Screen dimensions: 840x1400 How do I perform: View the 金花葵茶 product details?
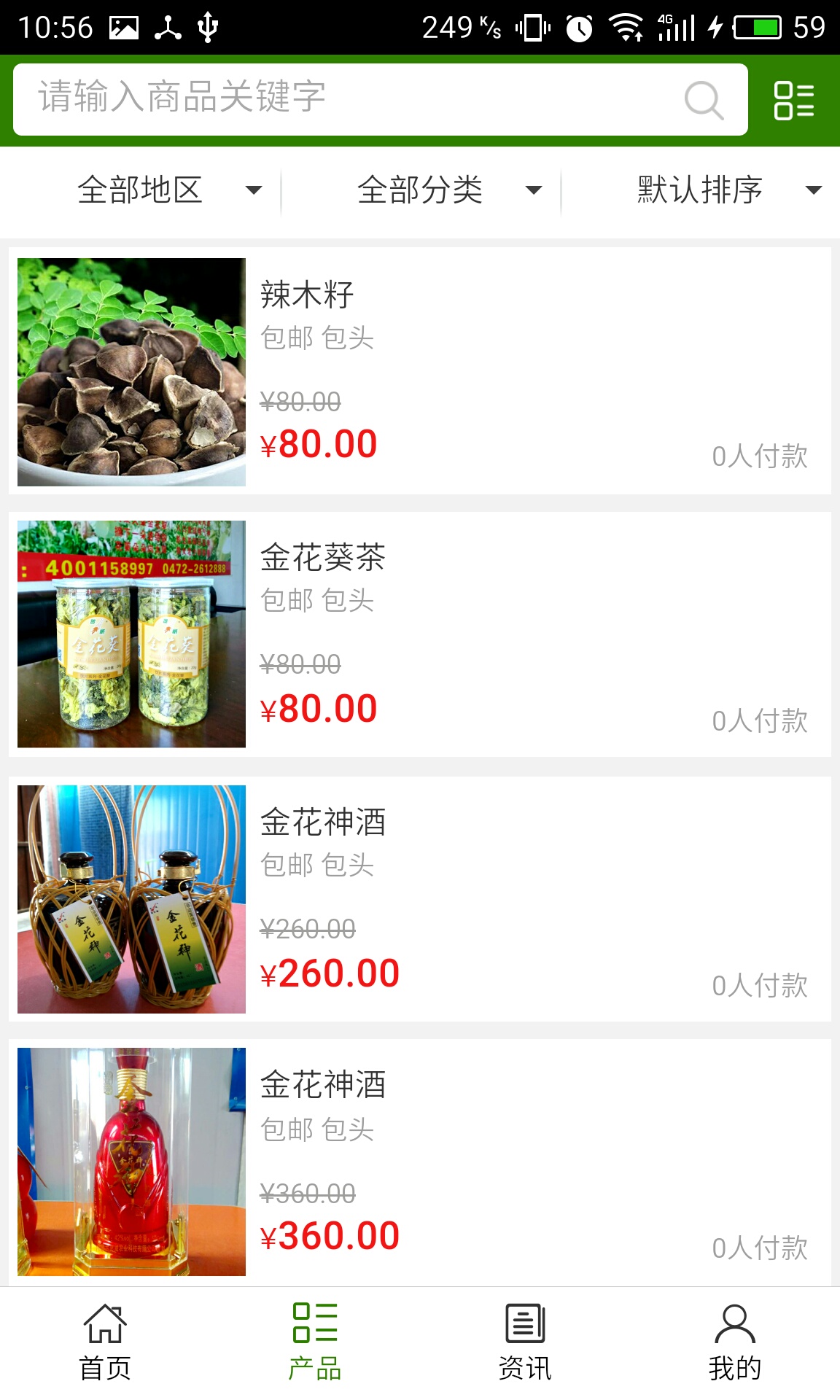click(420, 634)
